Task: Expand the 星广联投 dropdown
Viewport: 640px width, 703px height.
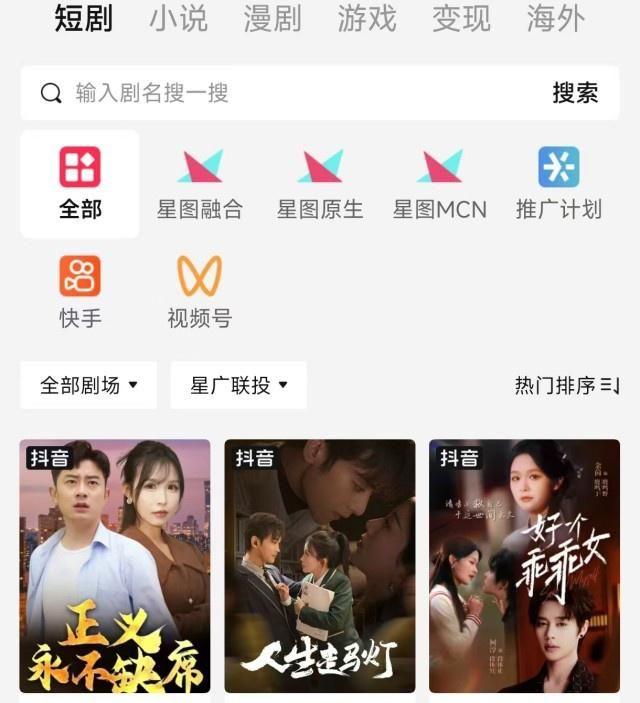Action: click(x=239, y=385)
